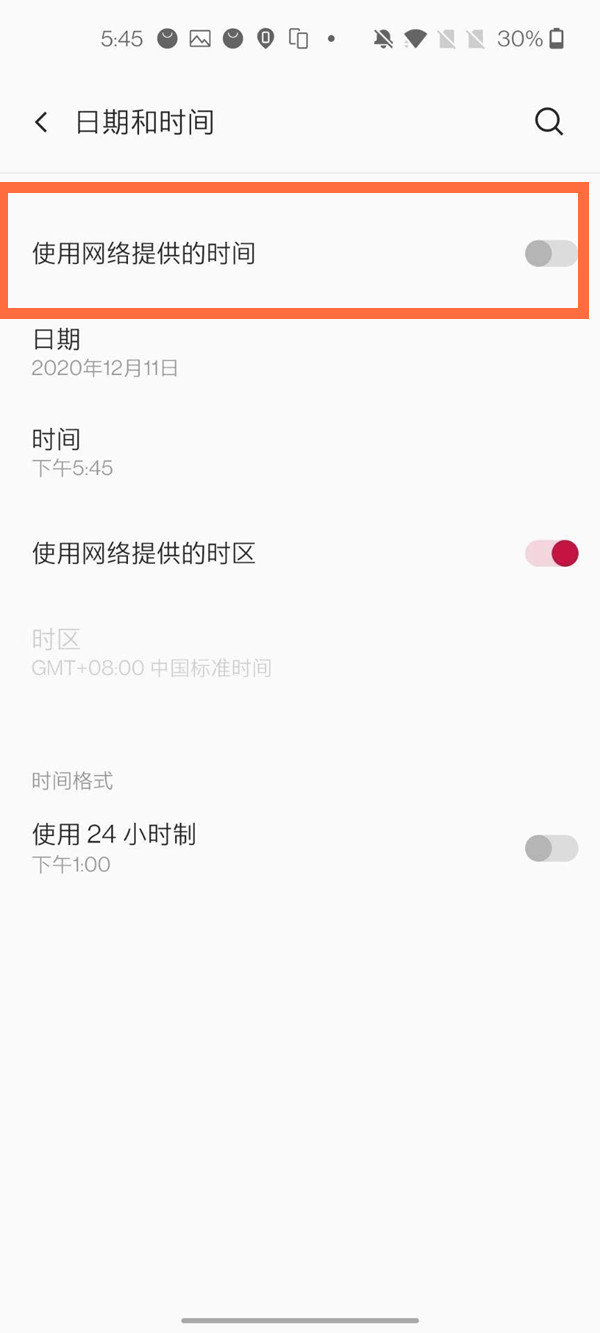Turn off 使用网络提供的时区 switch
This screenshot has height=1333, width=600.
[x=551, y=553]
